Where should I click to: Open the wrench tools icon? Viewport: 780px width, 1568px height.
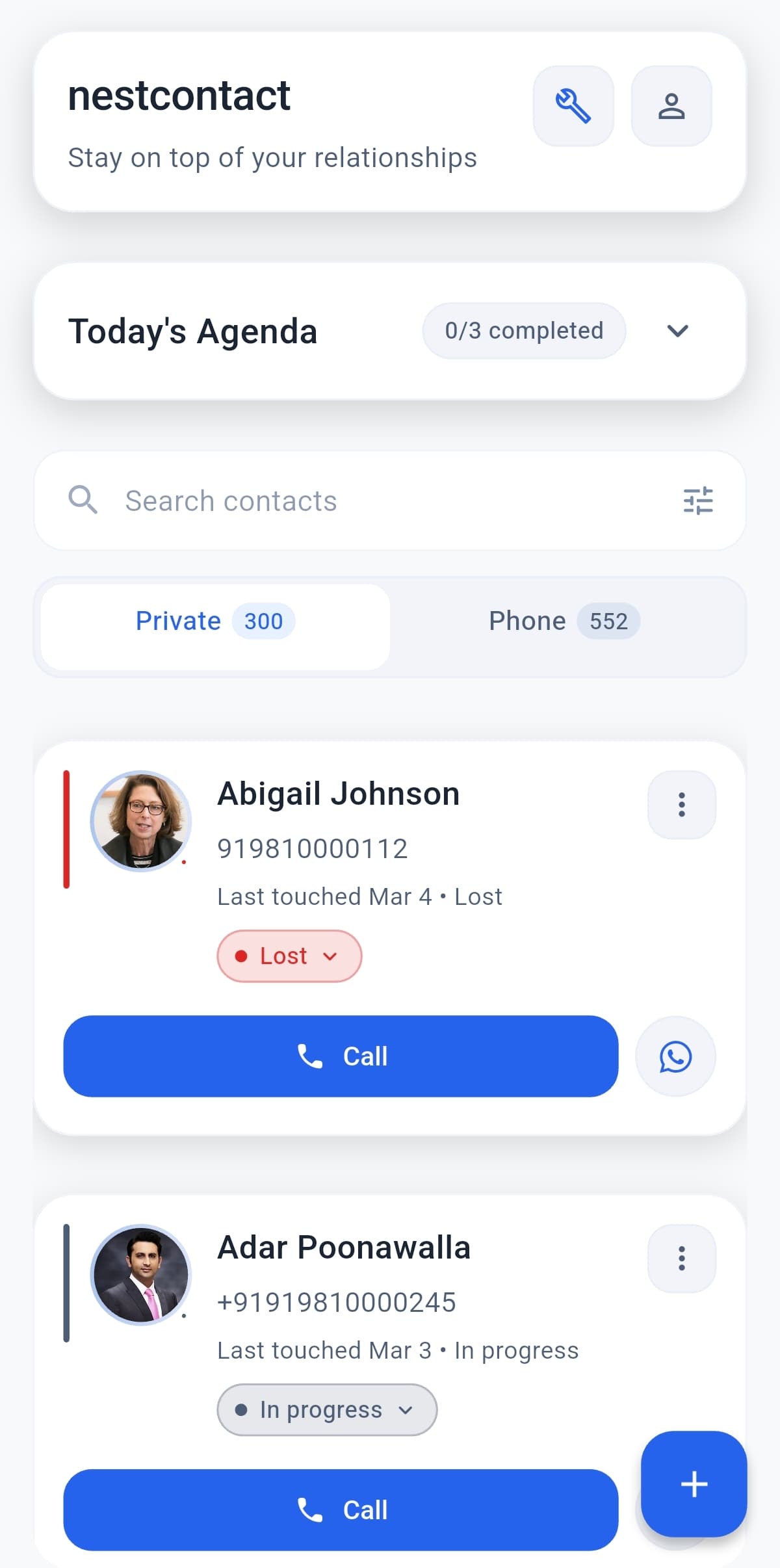click(573, 106)
